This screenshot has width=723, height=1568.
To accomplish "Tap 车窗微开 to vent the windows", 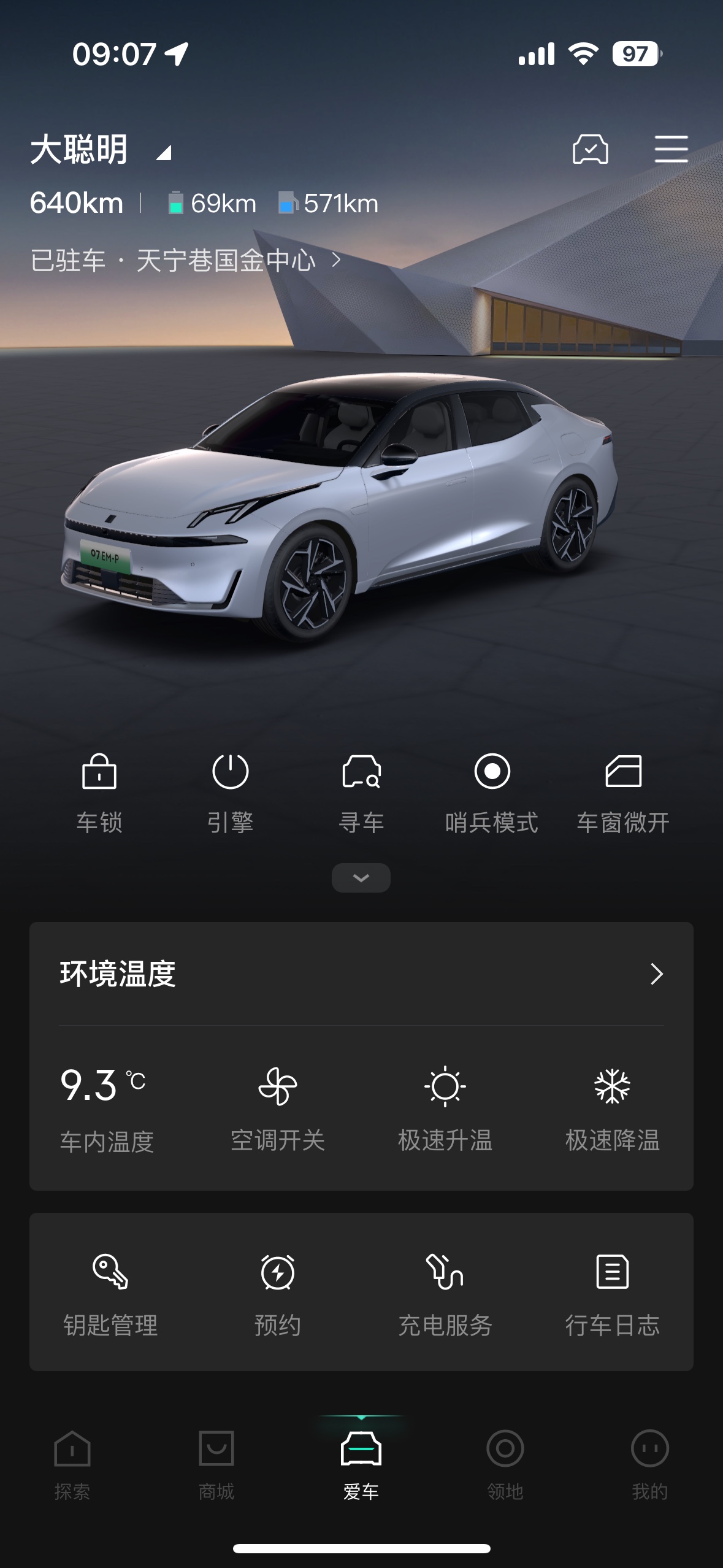I will pos(623,793).
